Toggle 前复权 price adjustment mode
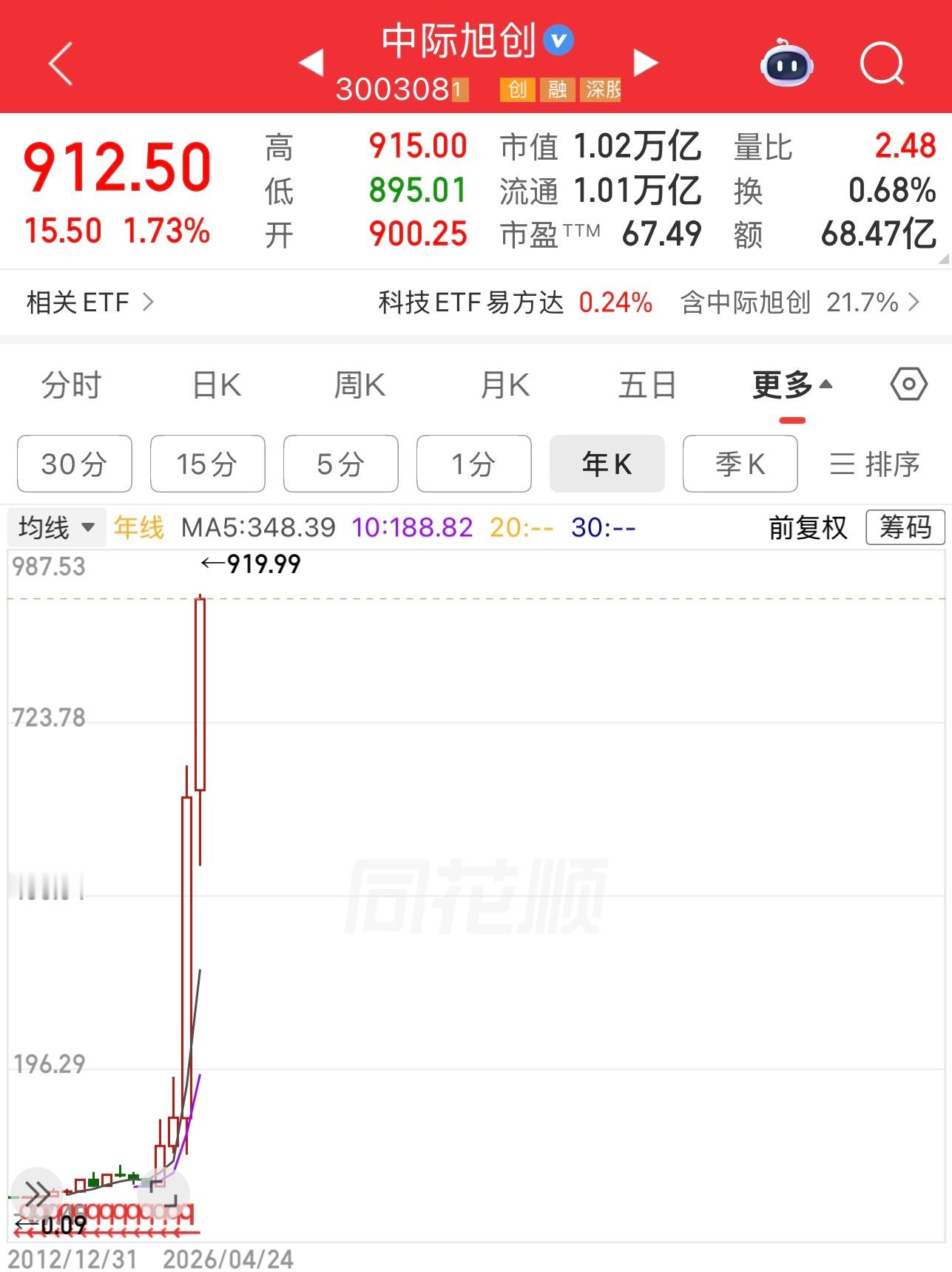This screenshot has height=1272, width=952. click(x=808, y=528)
